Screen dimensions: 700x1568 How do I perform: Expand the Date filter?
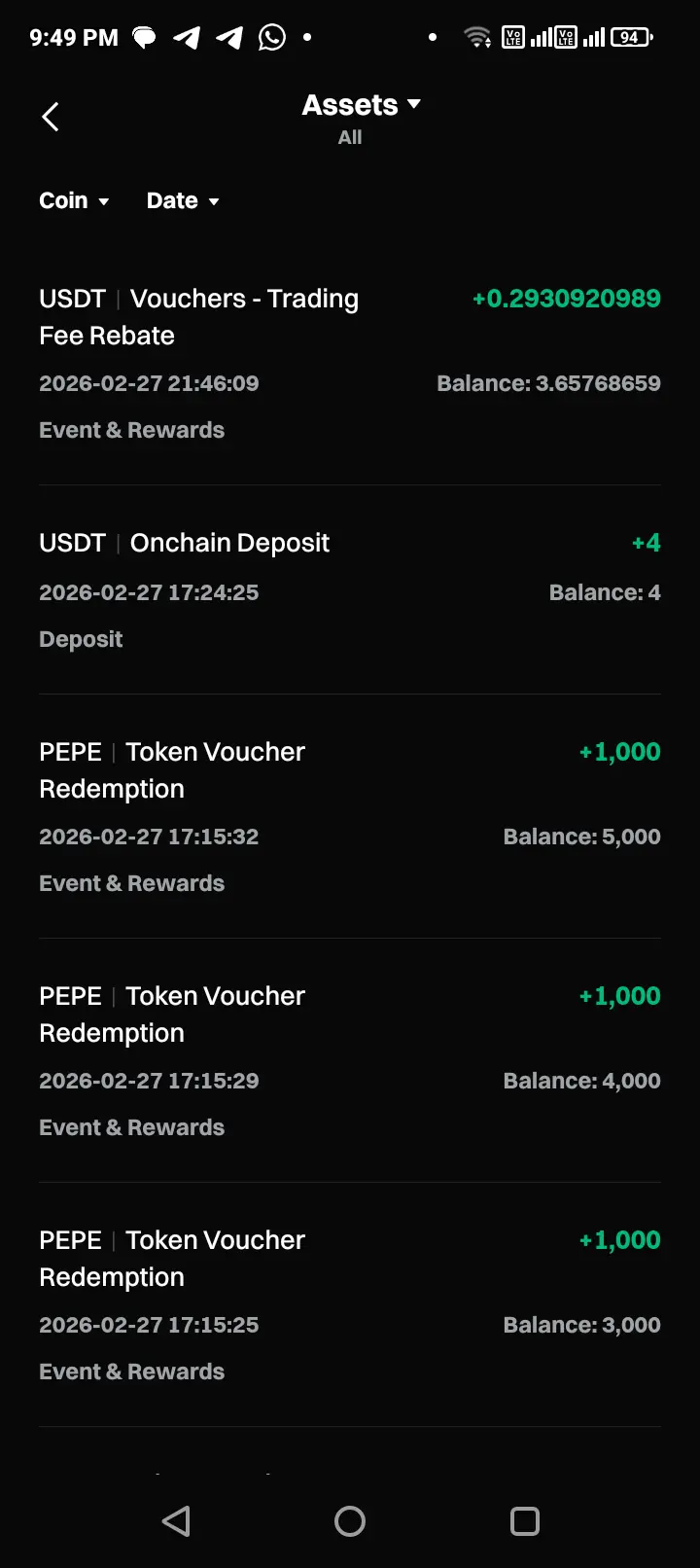pyautogui.click(x=183, y=200)
